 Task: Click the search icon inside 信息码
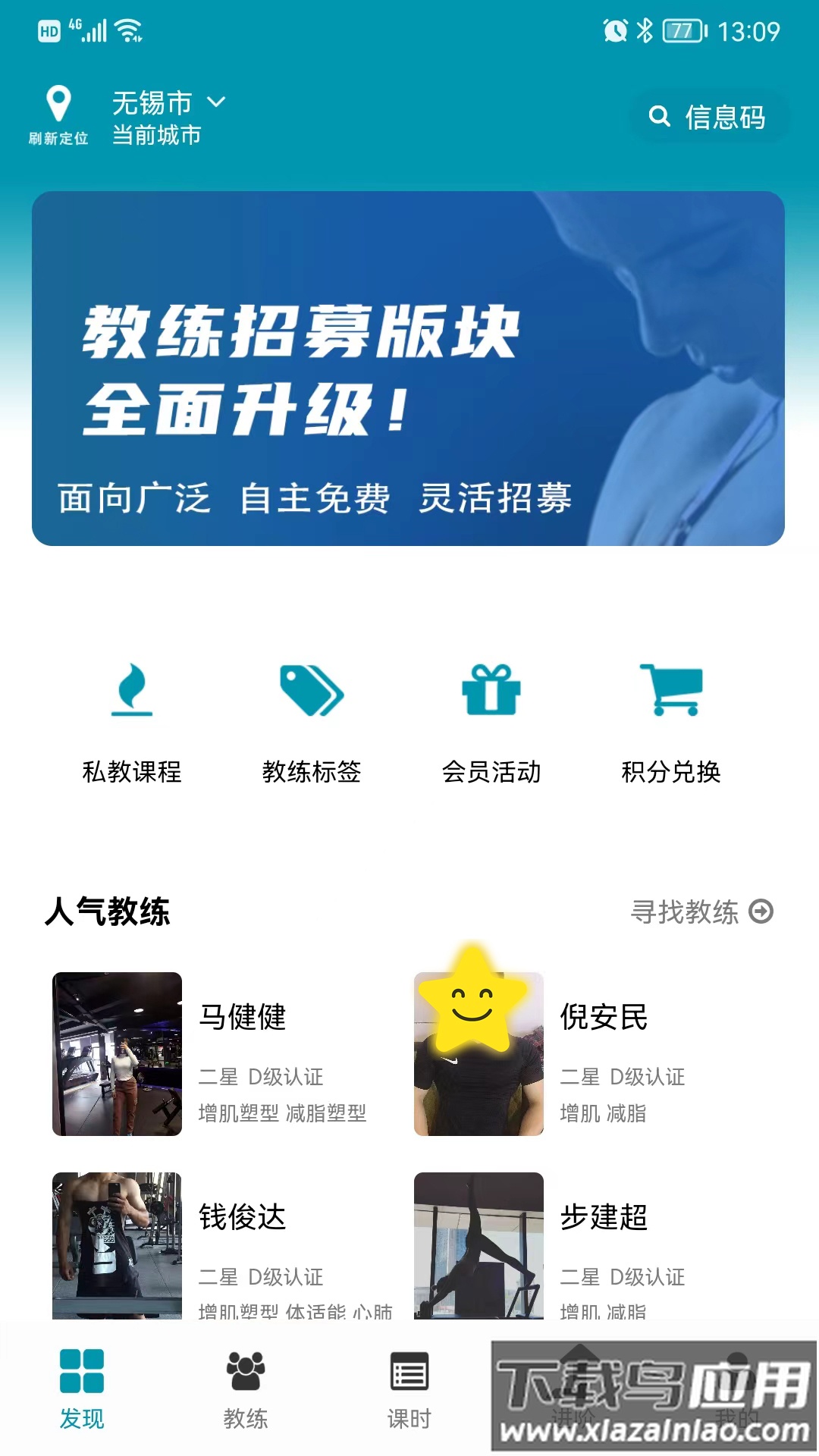point(659,117)
